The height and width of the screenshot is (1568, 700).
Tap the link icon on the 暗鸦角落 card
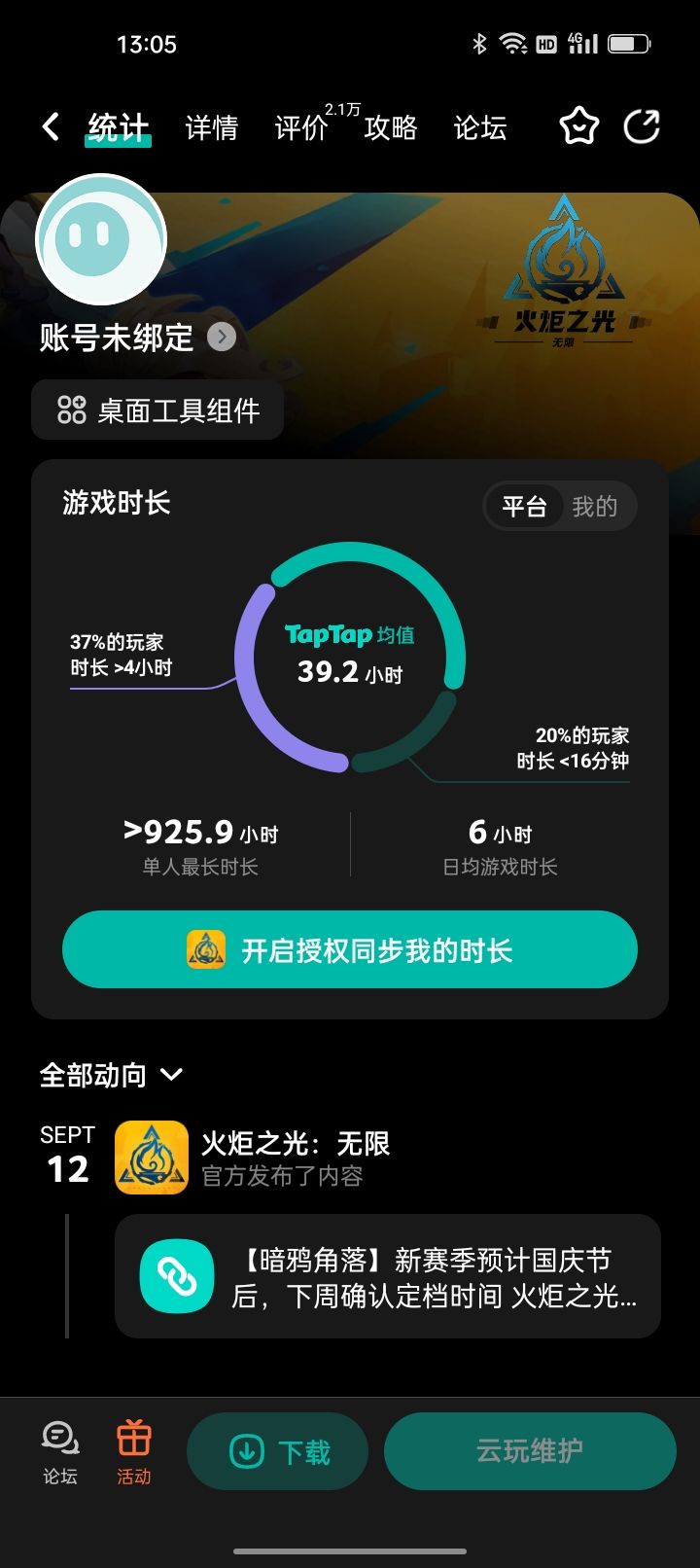point(177,1276)
